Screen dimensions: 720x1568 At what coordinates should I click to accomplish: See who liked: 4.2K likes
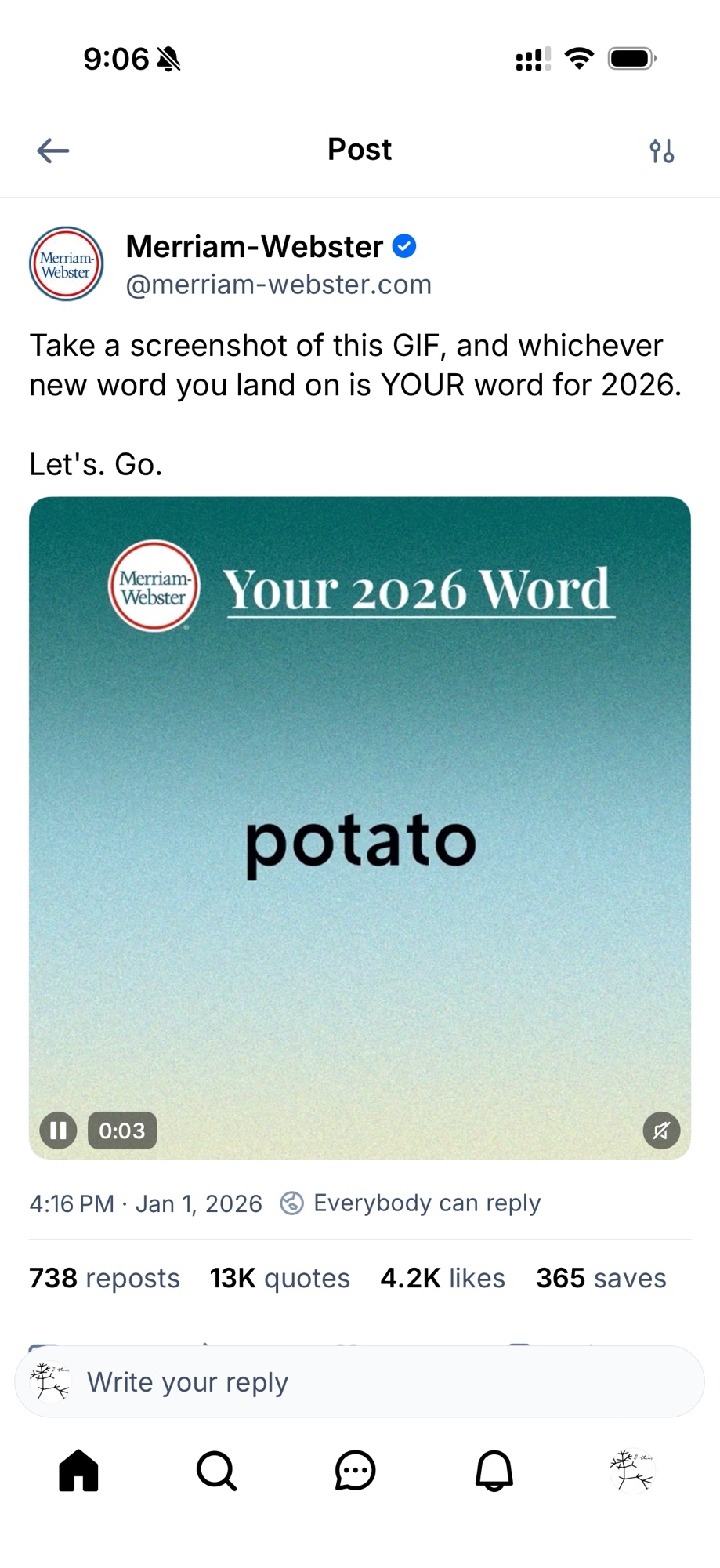pos(443,1278)
